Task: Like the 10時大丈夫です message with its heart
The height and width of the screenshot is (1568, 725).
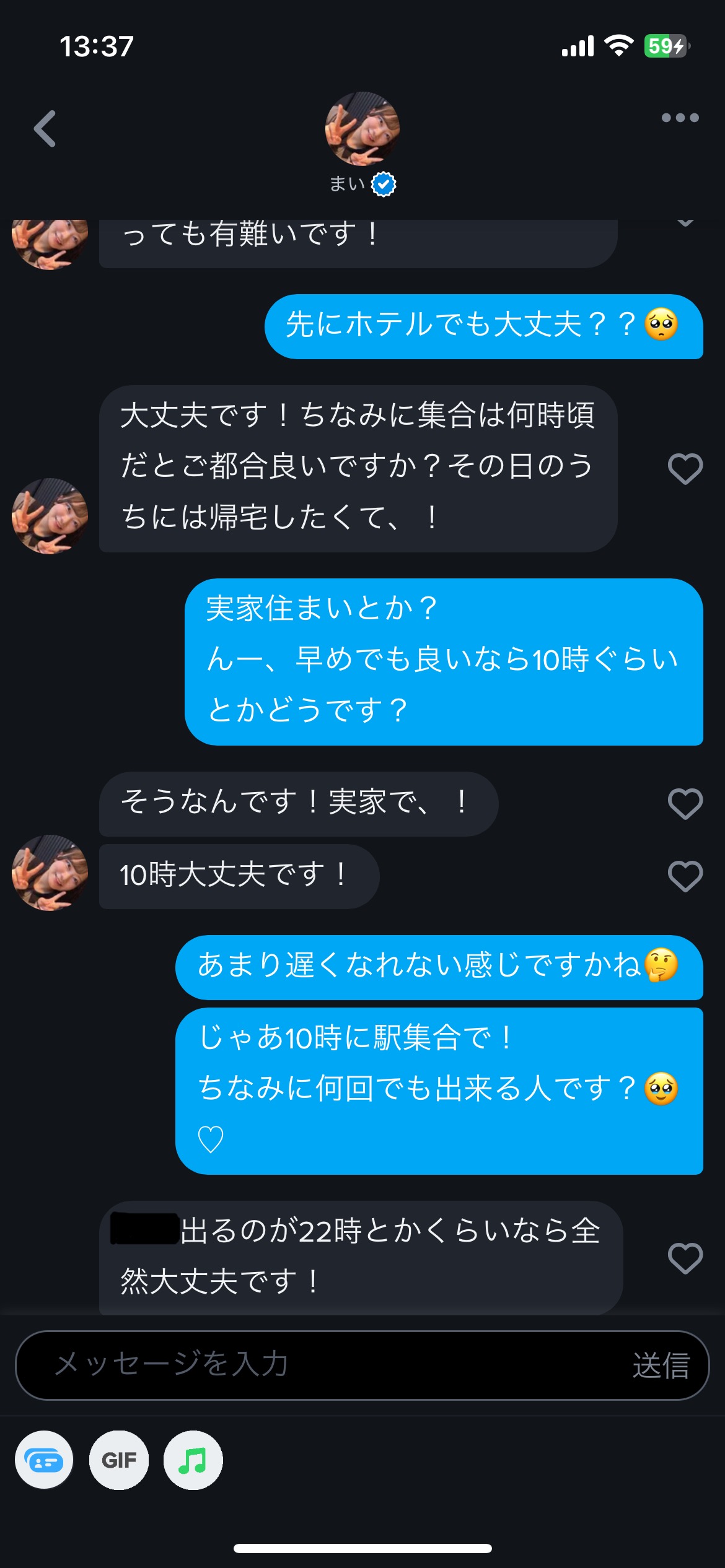Action: point(684,876)
